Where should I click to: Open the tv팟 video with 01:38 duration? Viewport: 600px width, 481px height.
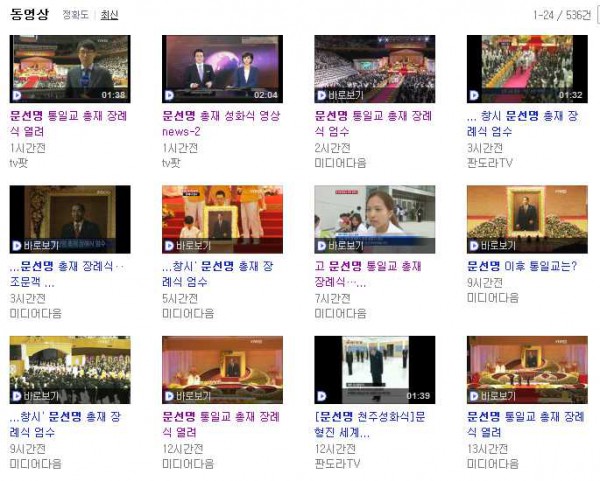coord(69,69)
